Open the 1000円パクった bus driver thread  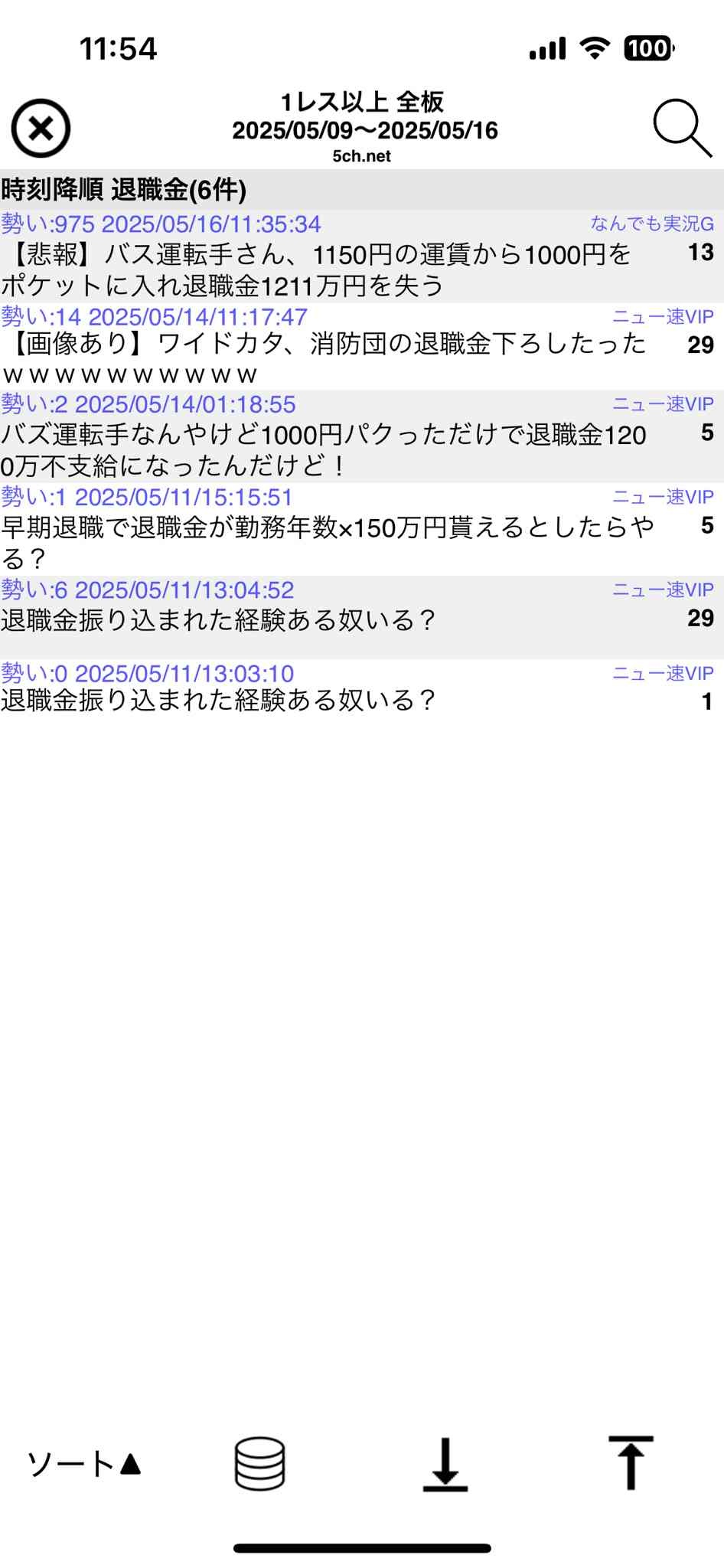coord(362,436)
